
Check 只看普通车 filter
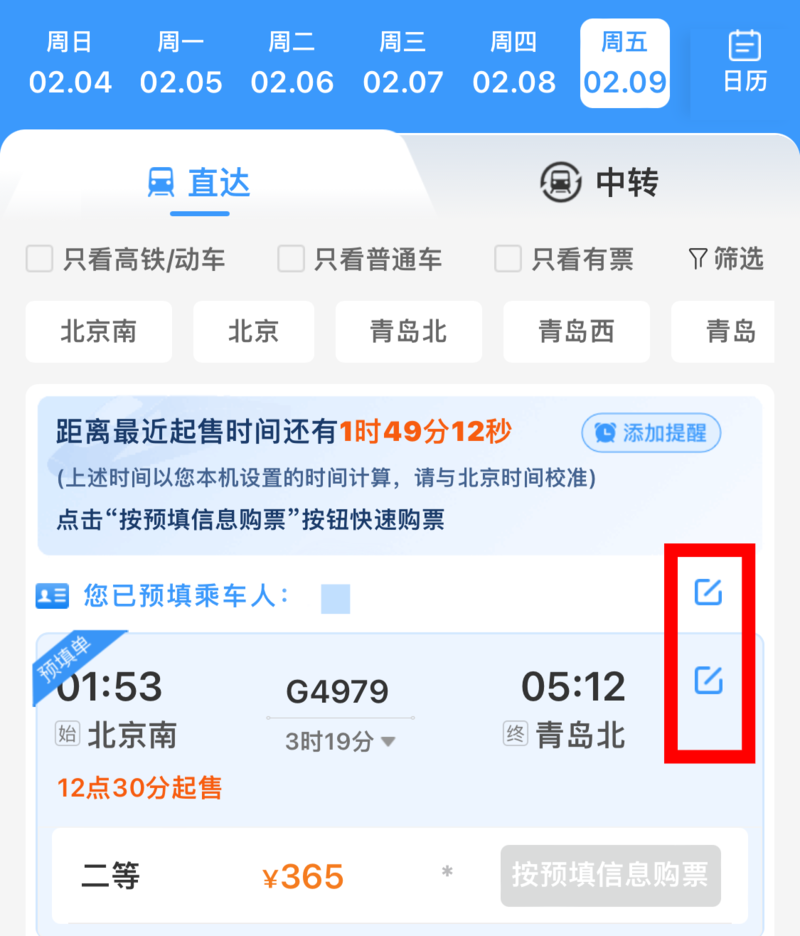(291, 260)
